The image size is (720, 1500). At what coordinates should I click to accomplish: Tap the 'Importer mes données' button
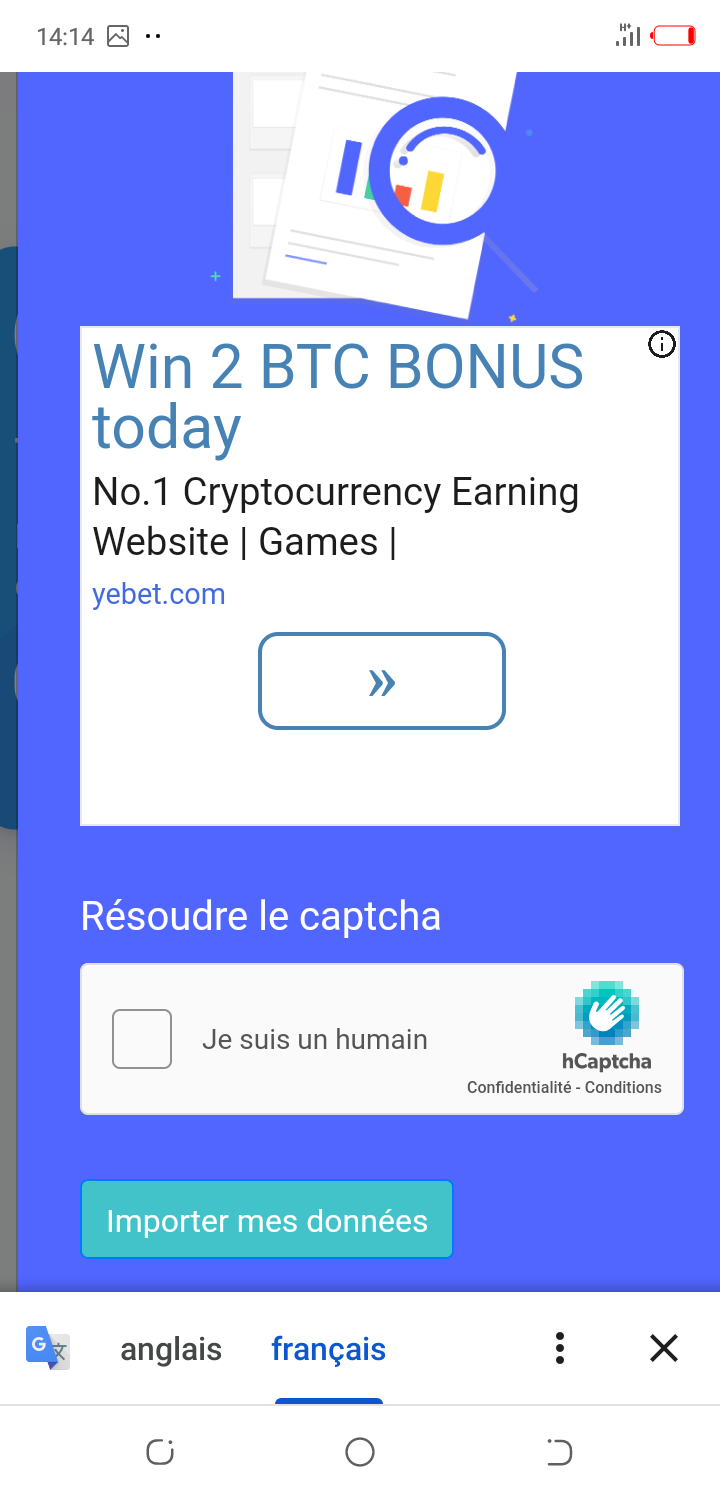tap(267, 1220)
